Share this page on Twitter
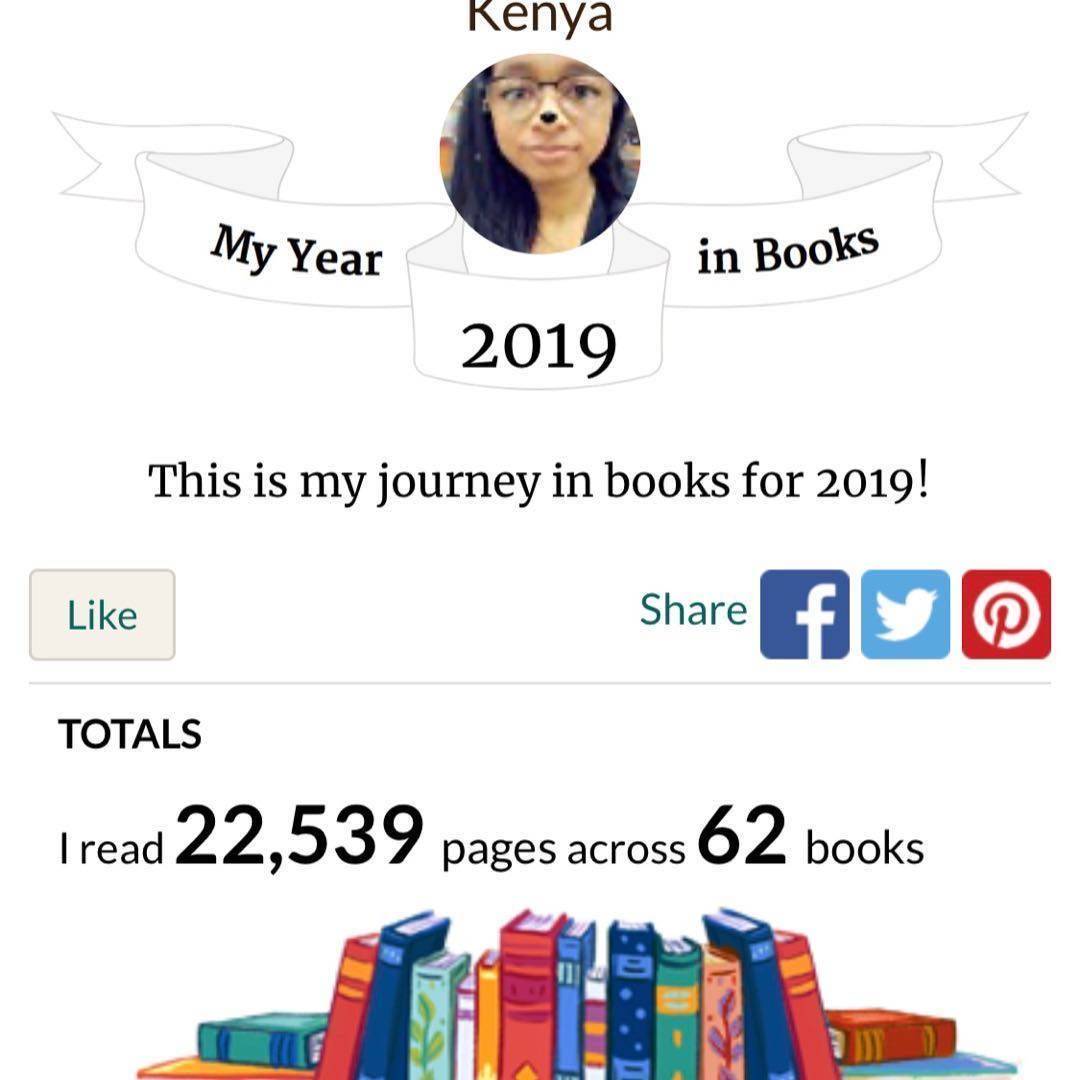Viewport: 1080px width, 1080px height. 905,614
